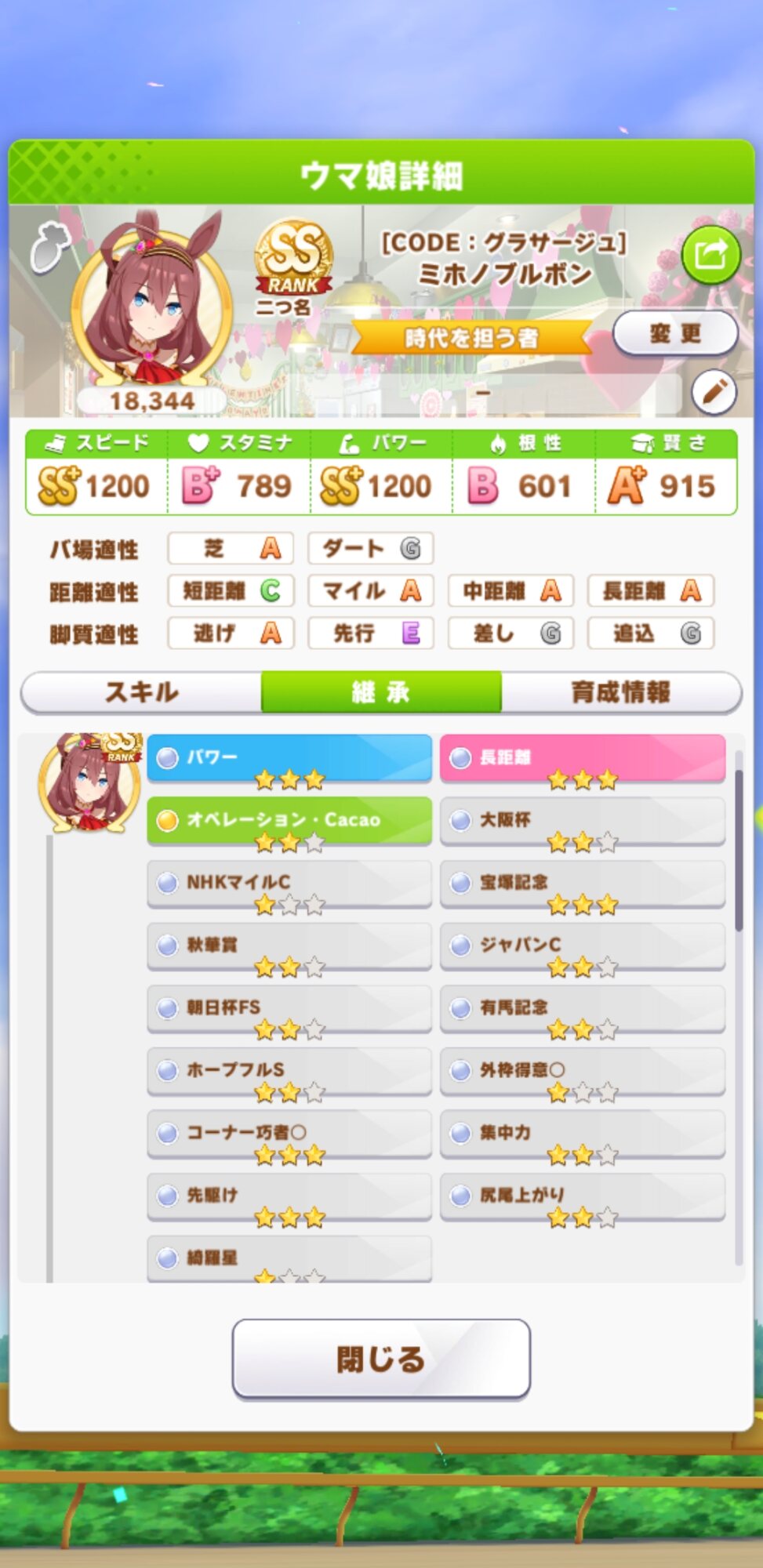Close the dialog with 閉じる
The image size is (763, 1568).
381,1359
